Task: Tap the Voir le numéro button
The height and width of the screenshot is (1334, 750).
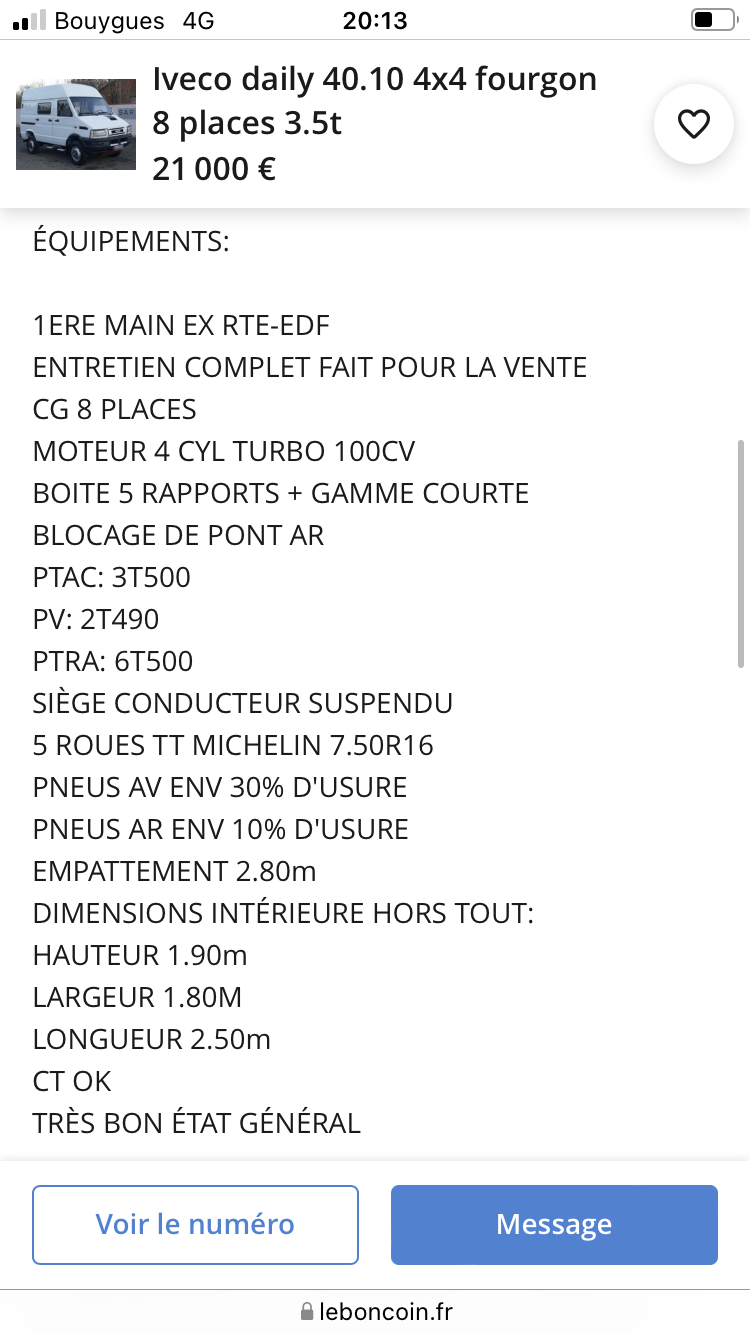Action: click(x=195, y=1224)
